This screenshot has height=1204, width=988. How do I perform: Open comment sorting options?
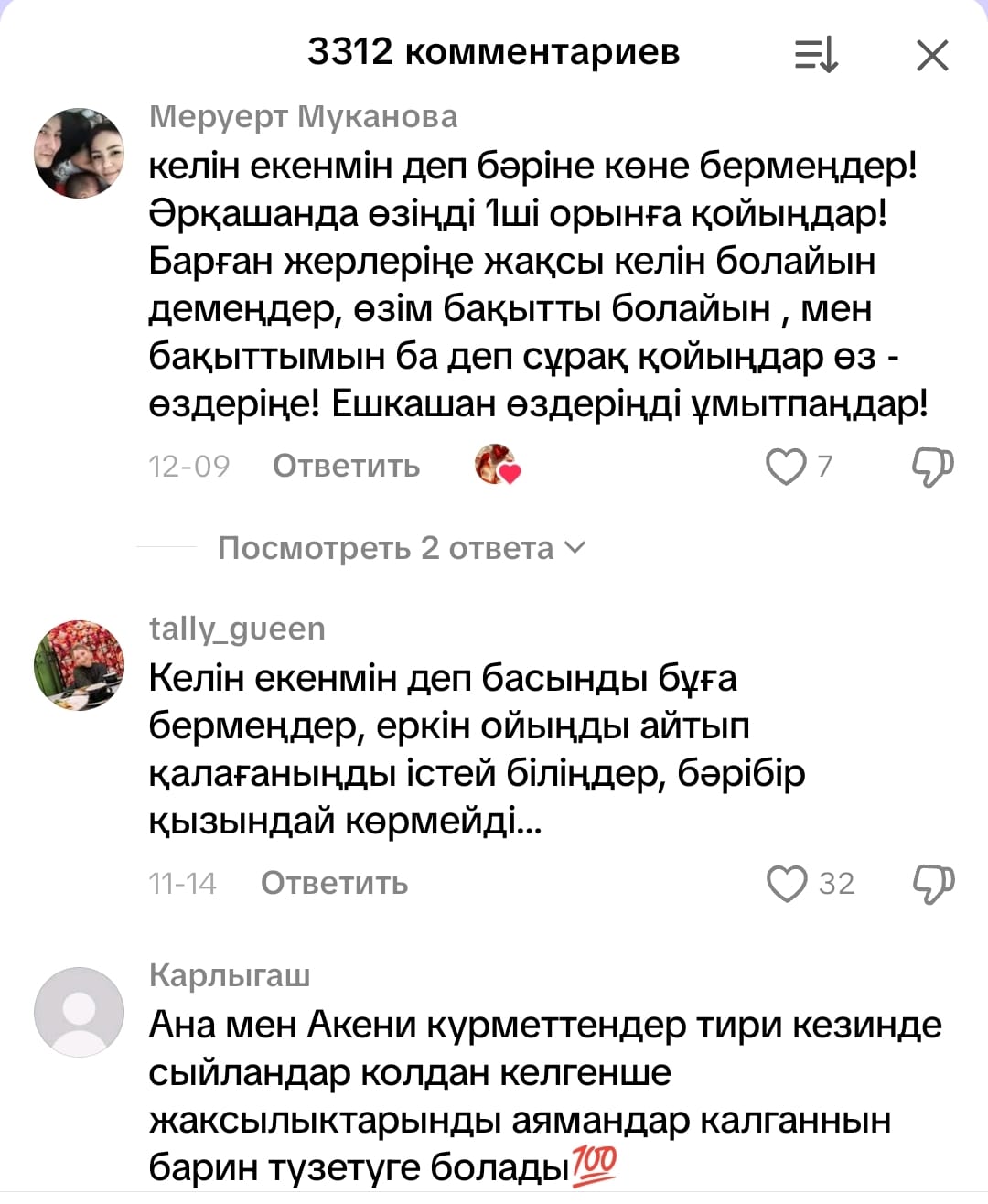(x=816, y=55)
